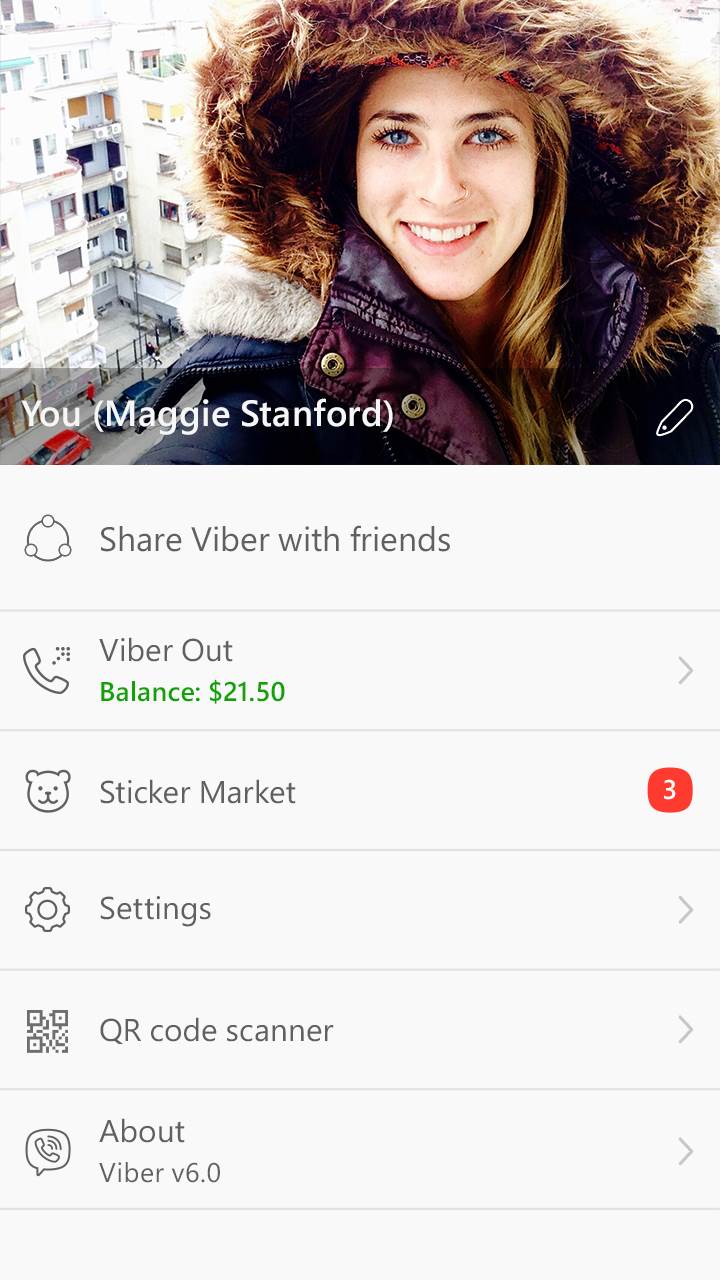
Task: Tap the pencil icon to edit profile
Action: click(x=674, y=417)
